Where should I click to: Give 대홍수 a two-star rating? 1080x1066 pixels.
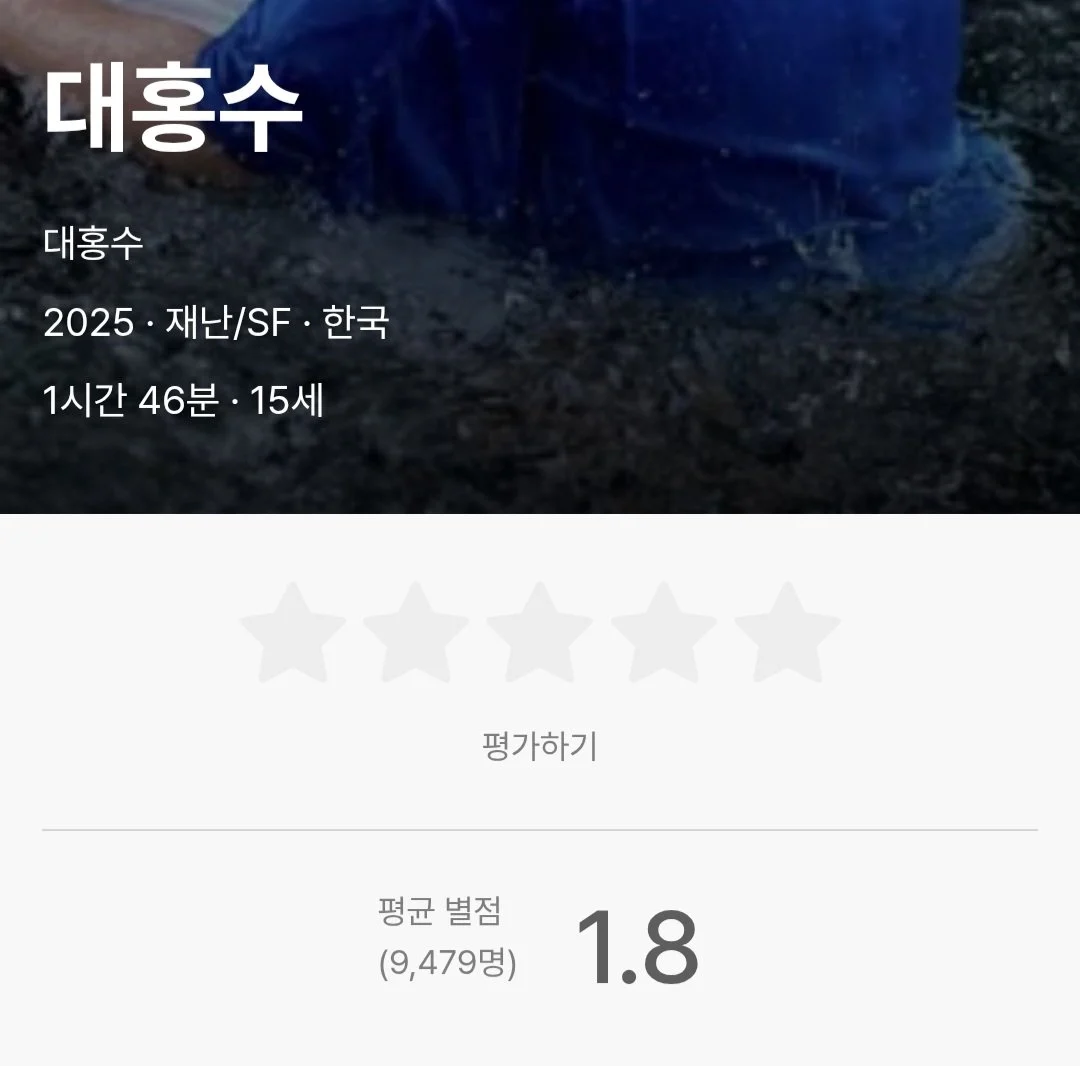tap(416, 634)
